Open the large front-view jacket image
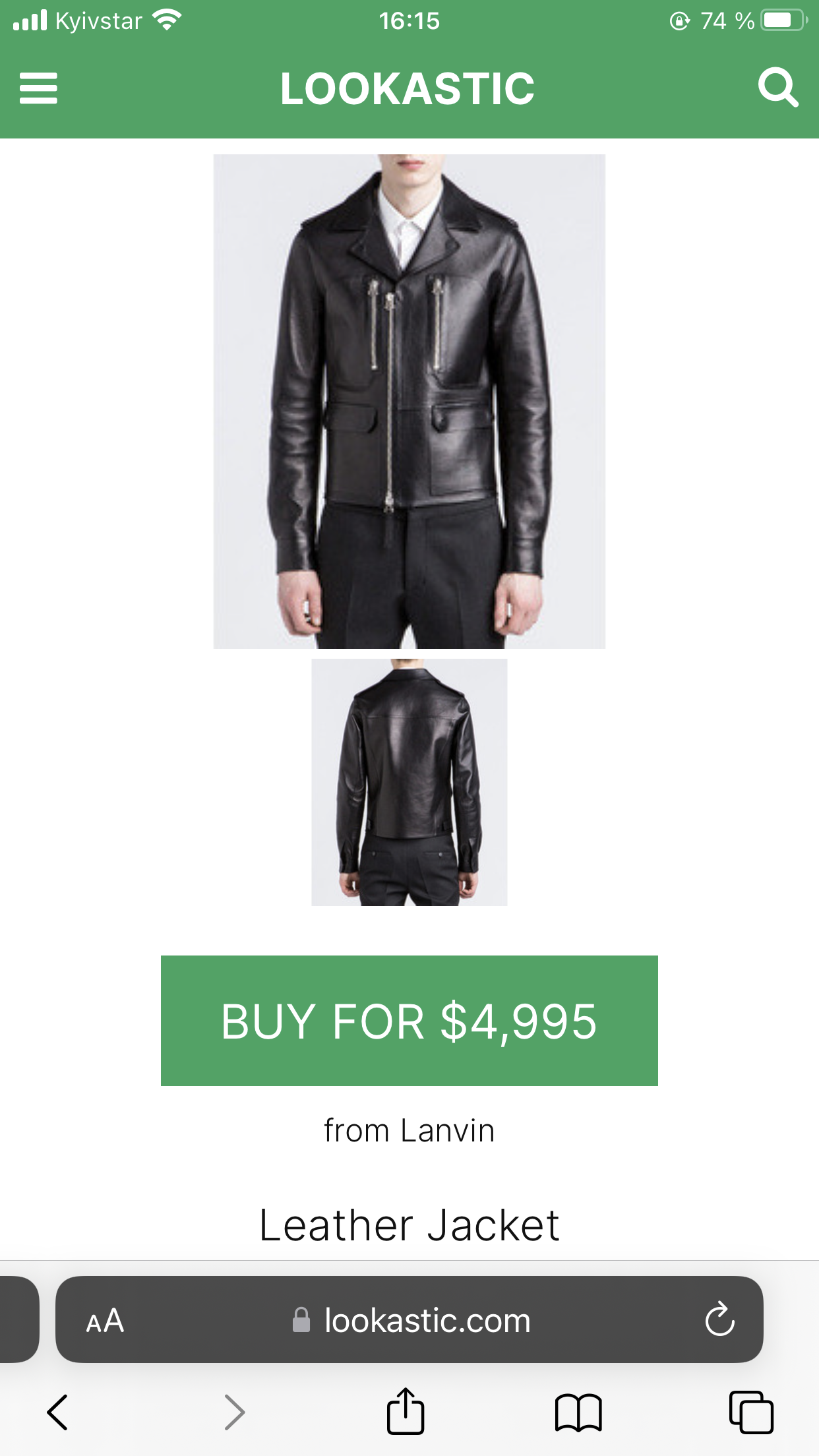Image resolution: width=819 pixels, height=1456 pixels. tap(409, 401)
